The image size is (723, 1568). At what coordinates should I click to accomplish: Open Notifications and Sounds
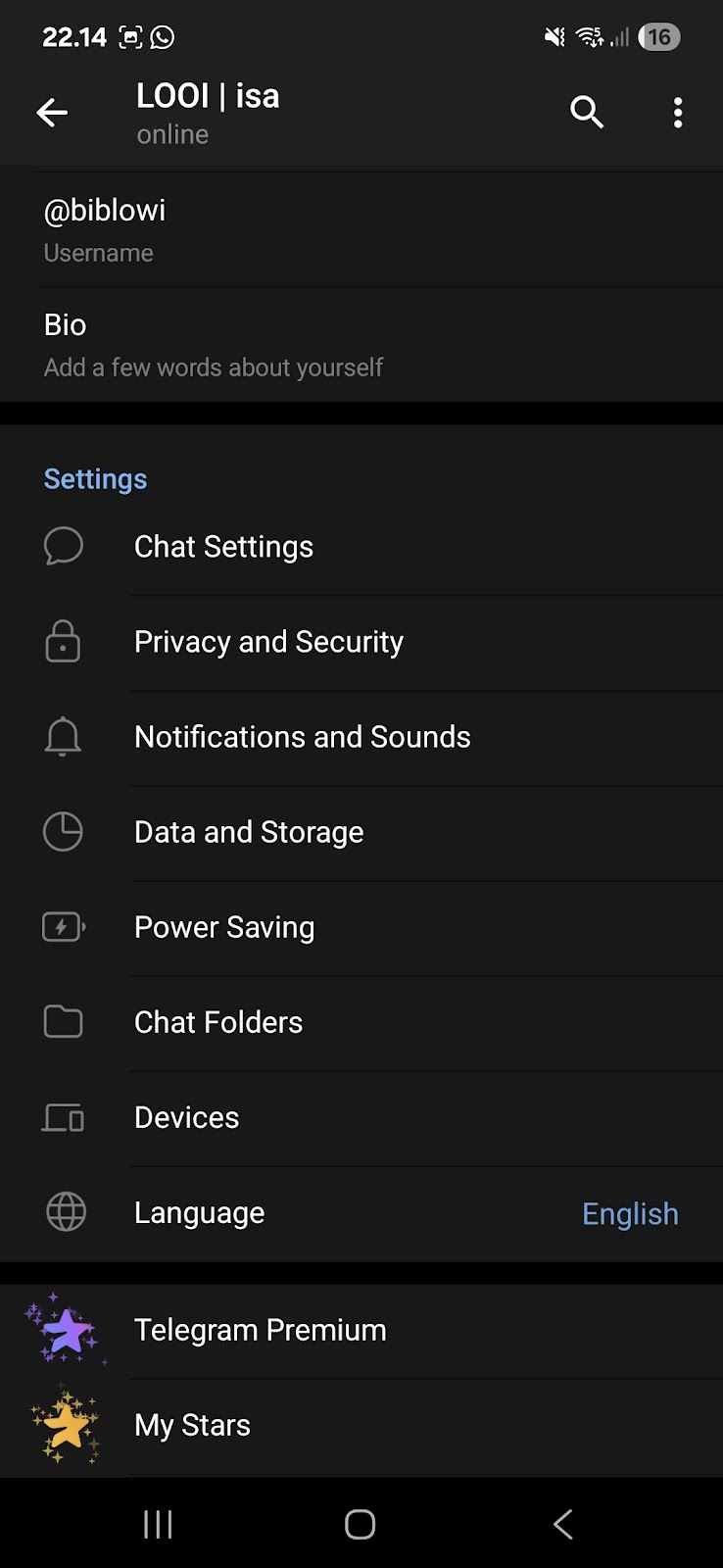click(x=361, y=737)
